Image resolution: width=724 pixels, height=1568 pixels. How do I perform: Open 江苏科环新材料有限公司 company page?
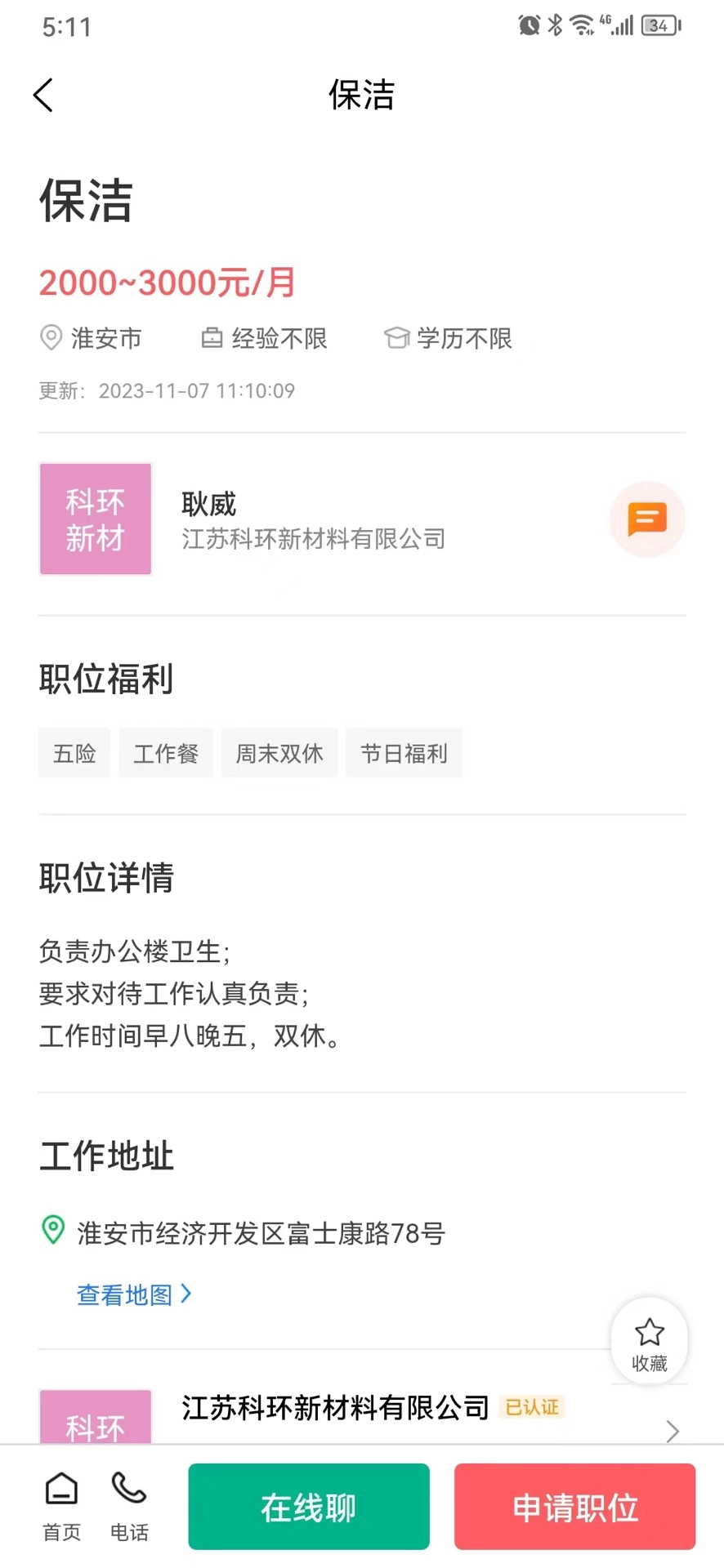click(x=333, y=1406)
